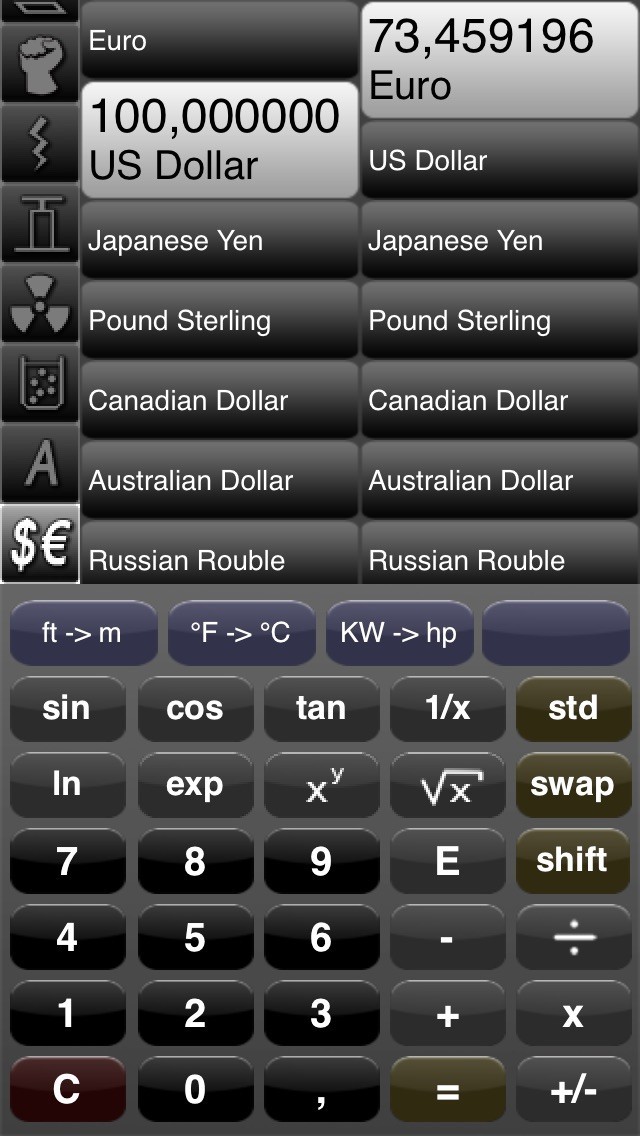Apply the sin function
This screenshot has width=640, height=1136.
(x=67, y=709)
